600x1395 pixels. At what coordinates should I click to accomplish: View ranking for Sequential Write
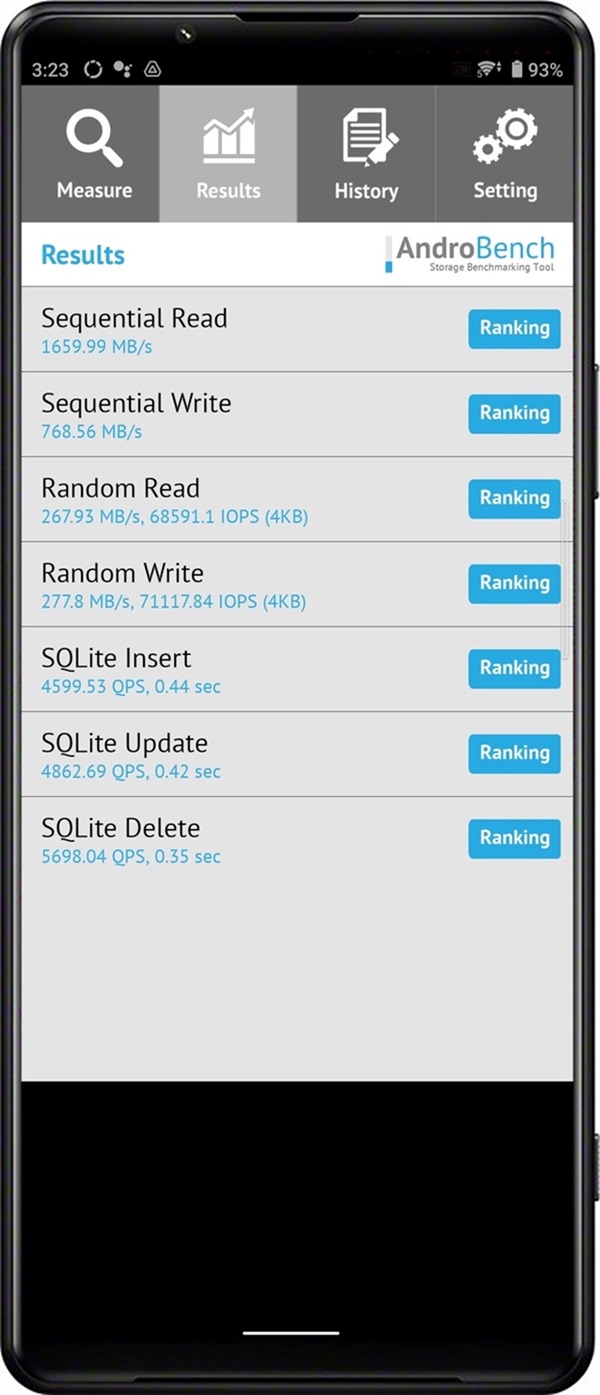[514, 413]
